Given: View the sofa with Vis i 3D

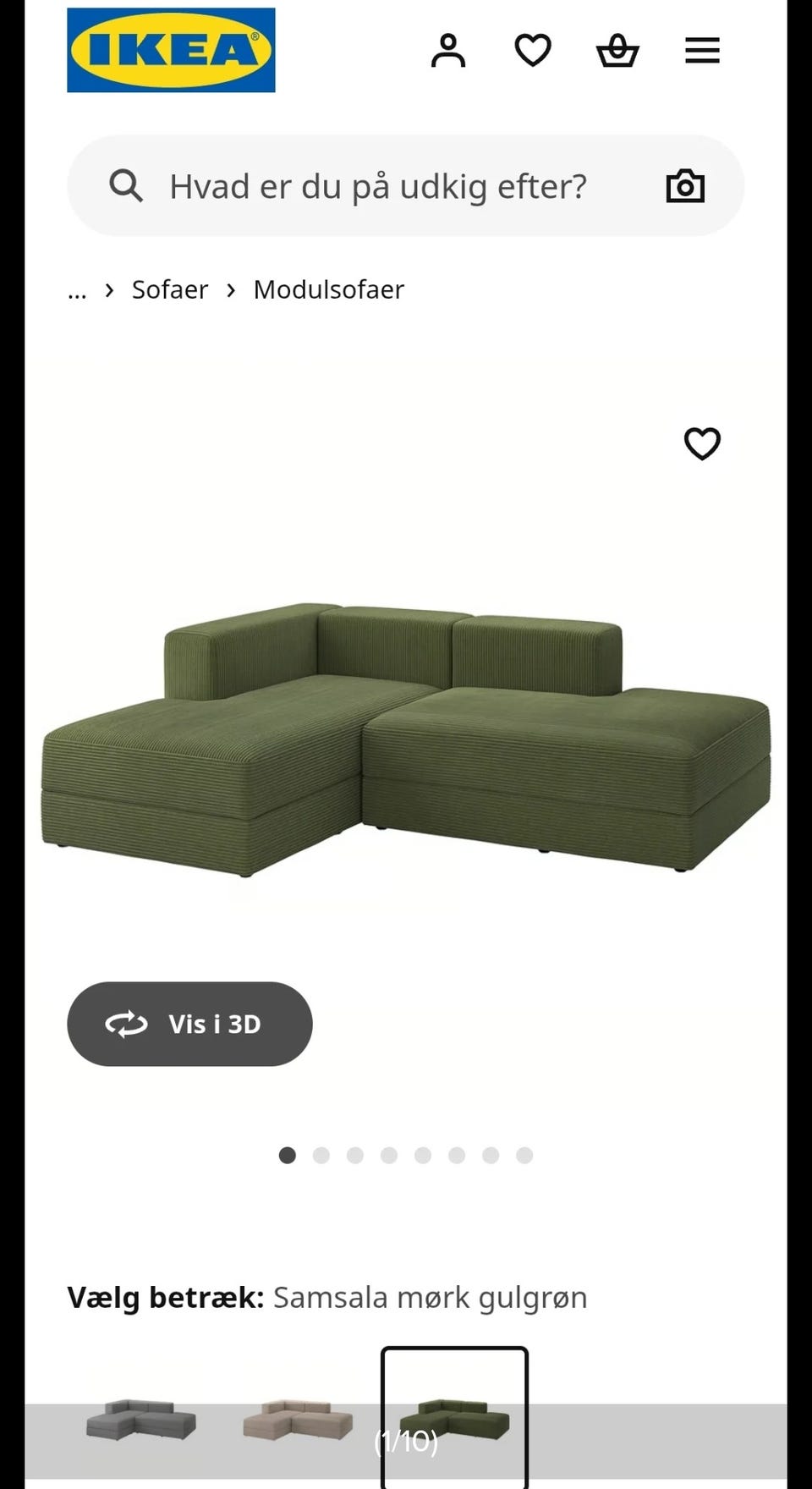Looking at the screenshot, I should tap(189, 1024).
